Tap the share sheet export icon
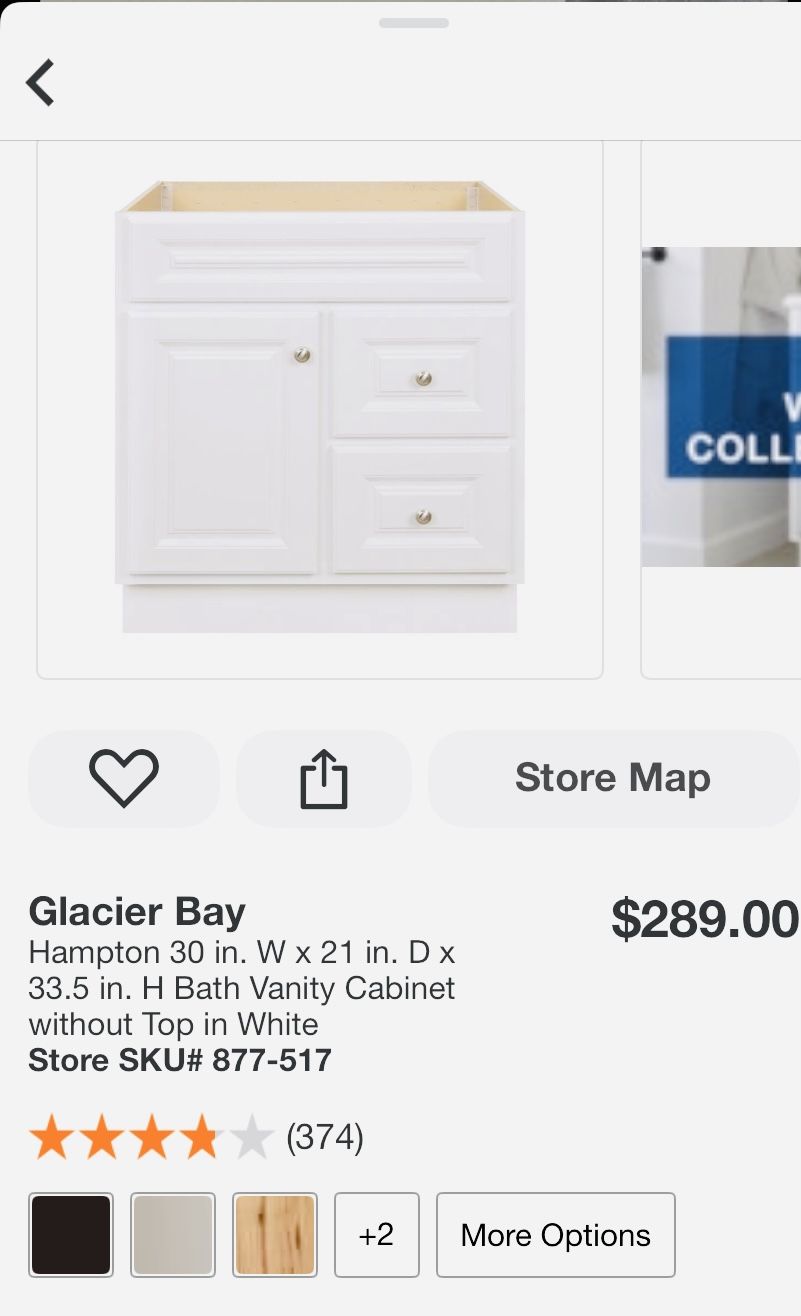 [323, 778]
